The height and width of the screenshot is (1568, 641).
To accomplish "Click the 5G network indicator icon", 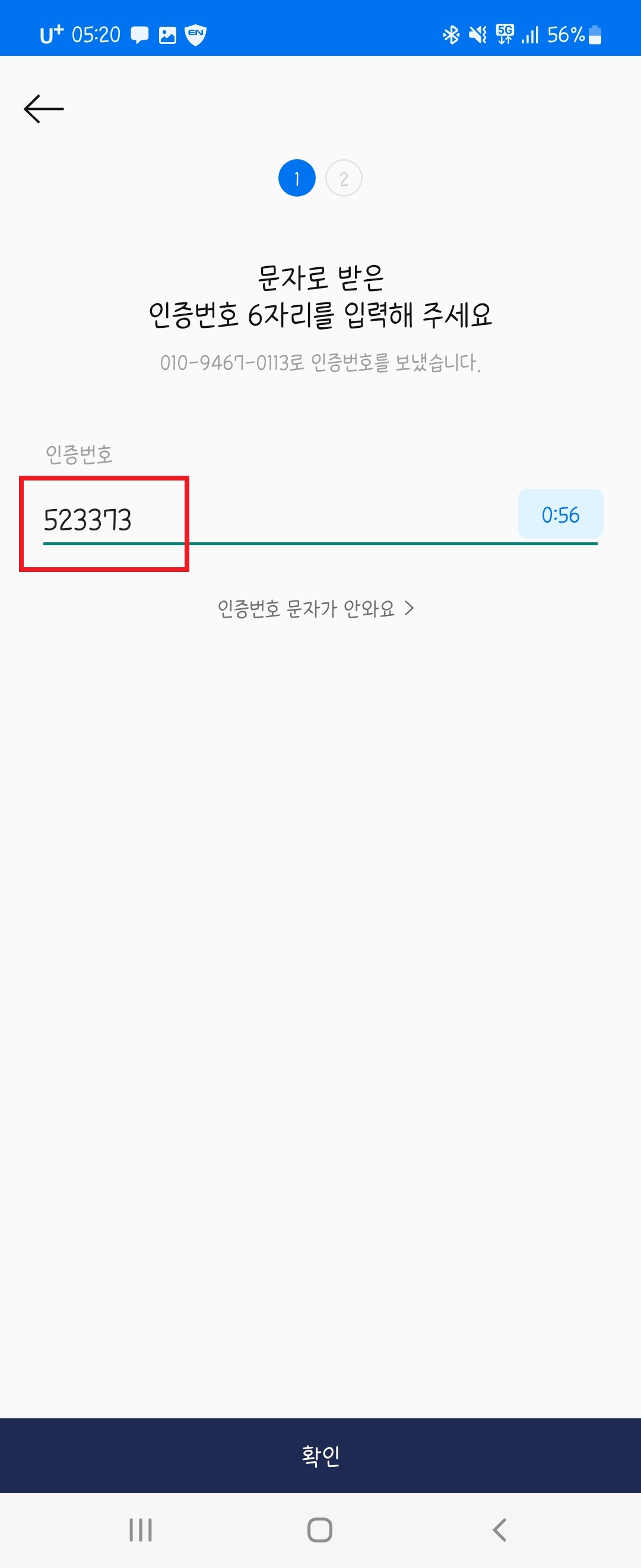I will [x=505, y=35].
